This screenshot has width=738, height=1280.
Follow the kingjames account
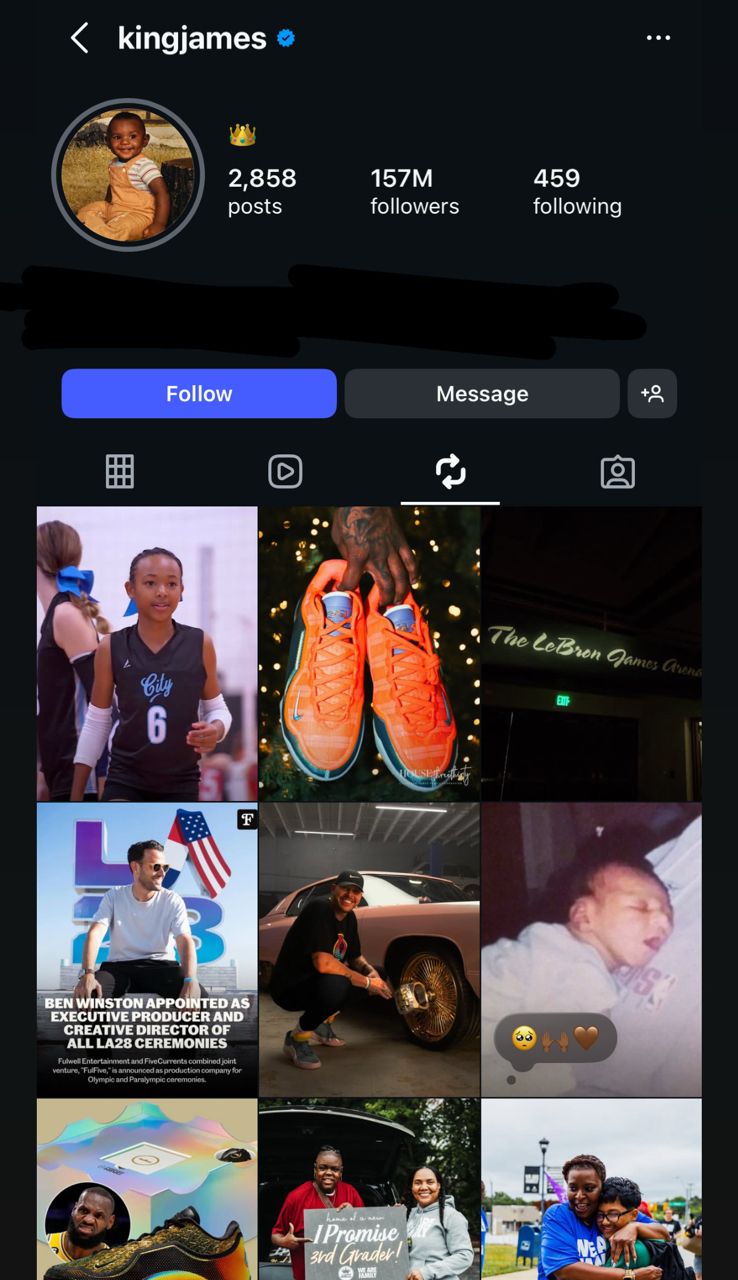pos(199,393)
